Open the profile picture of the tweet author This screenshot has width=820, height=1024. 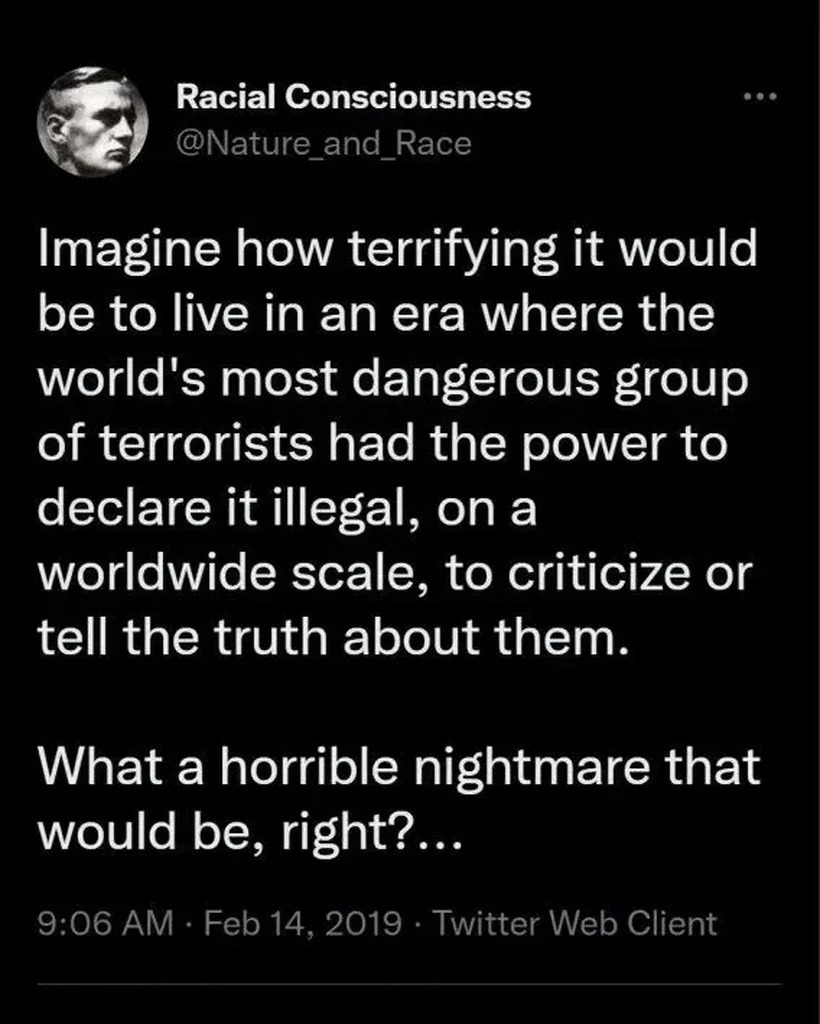point(93,124)
